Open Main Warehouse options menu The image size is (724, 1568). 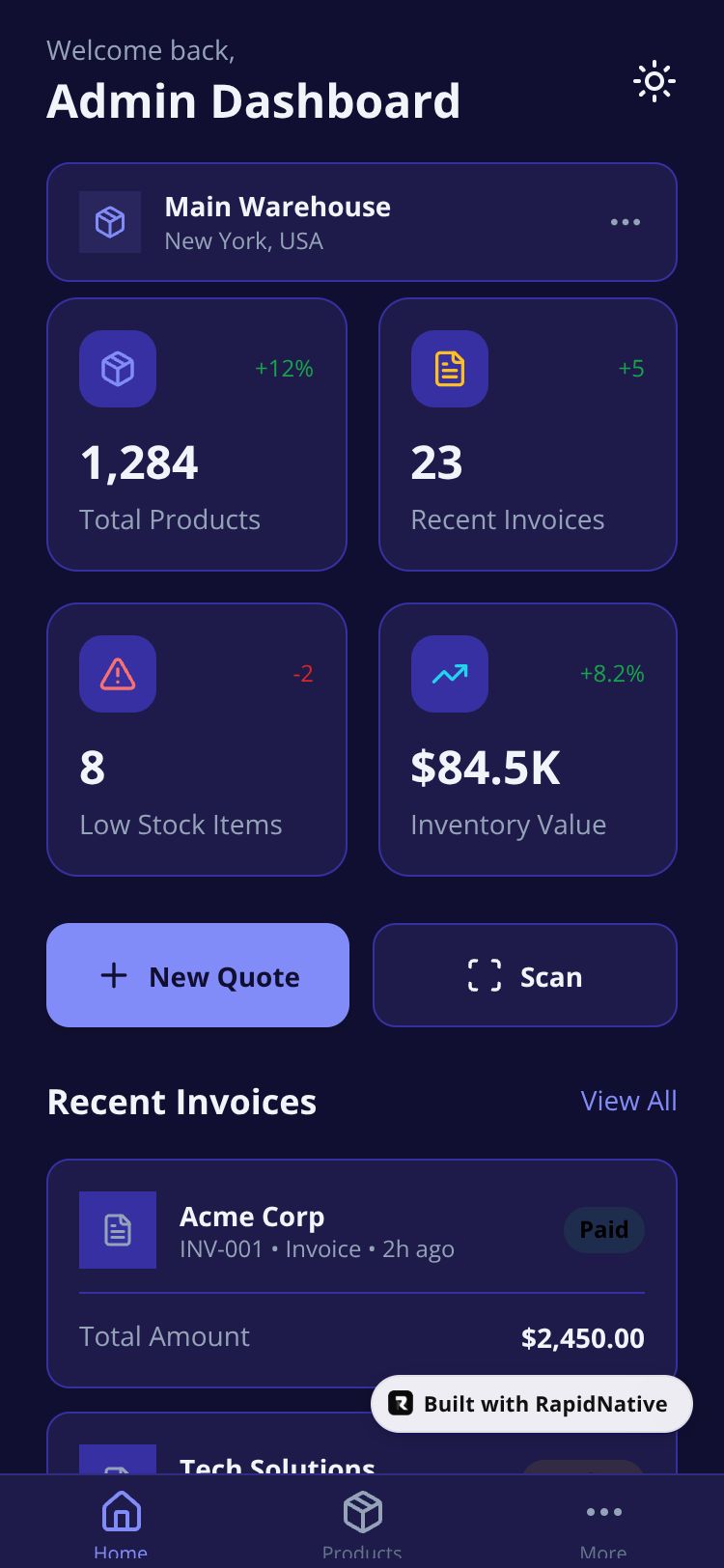click(625, 222)
